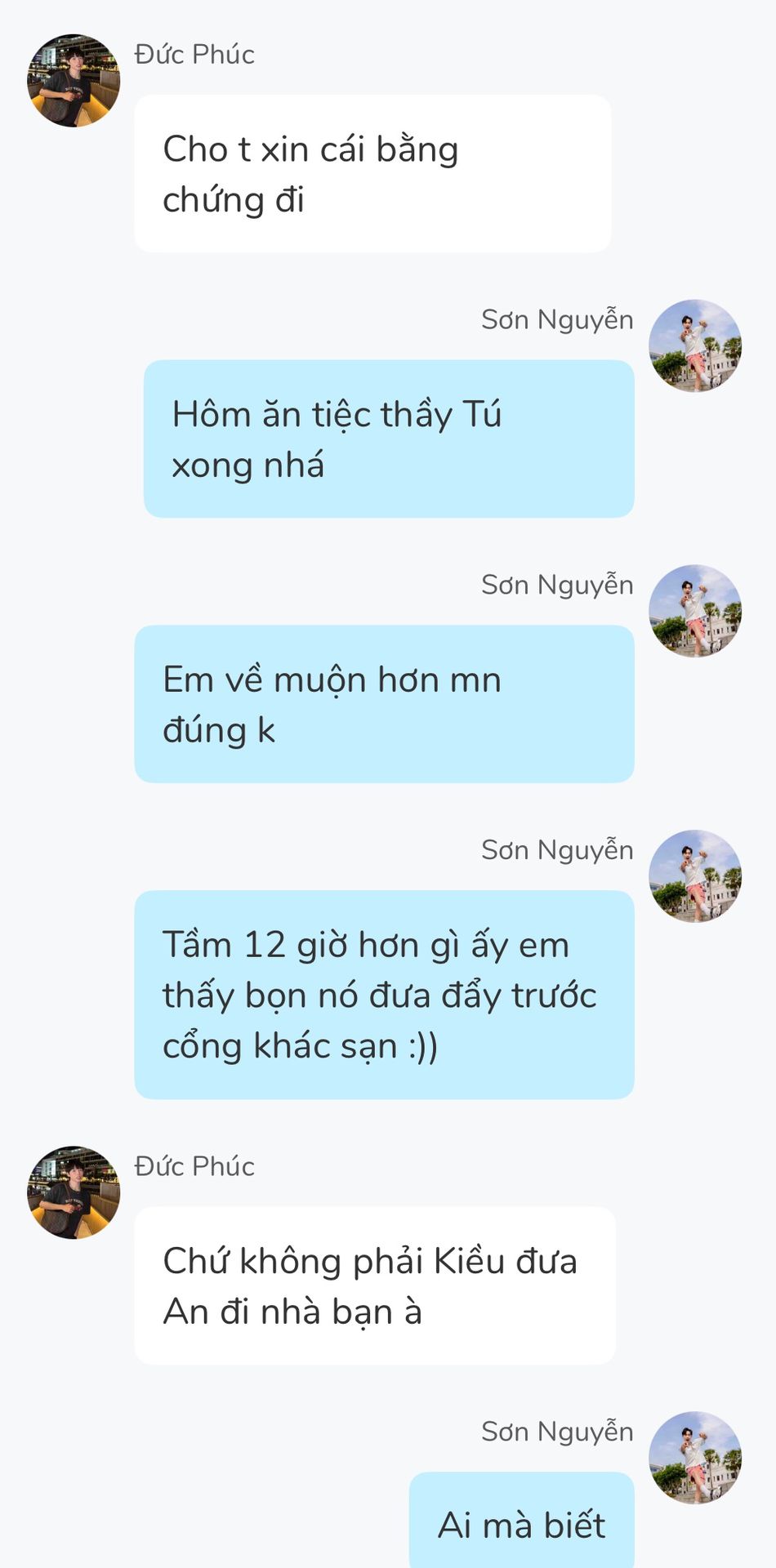Image resolution: width=776 pixels, height=1568 pixels.
Task: Open Sơn Nguyễn's profile picture above "Ai mà biết"
Action: point(695,1459)
